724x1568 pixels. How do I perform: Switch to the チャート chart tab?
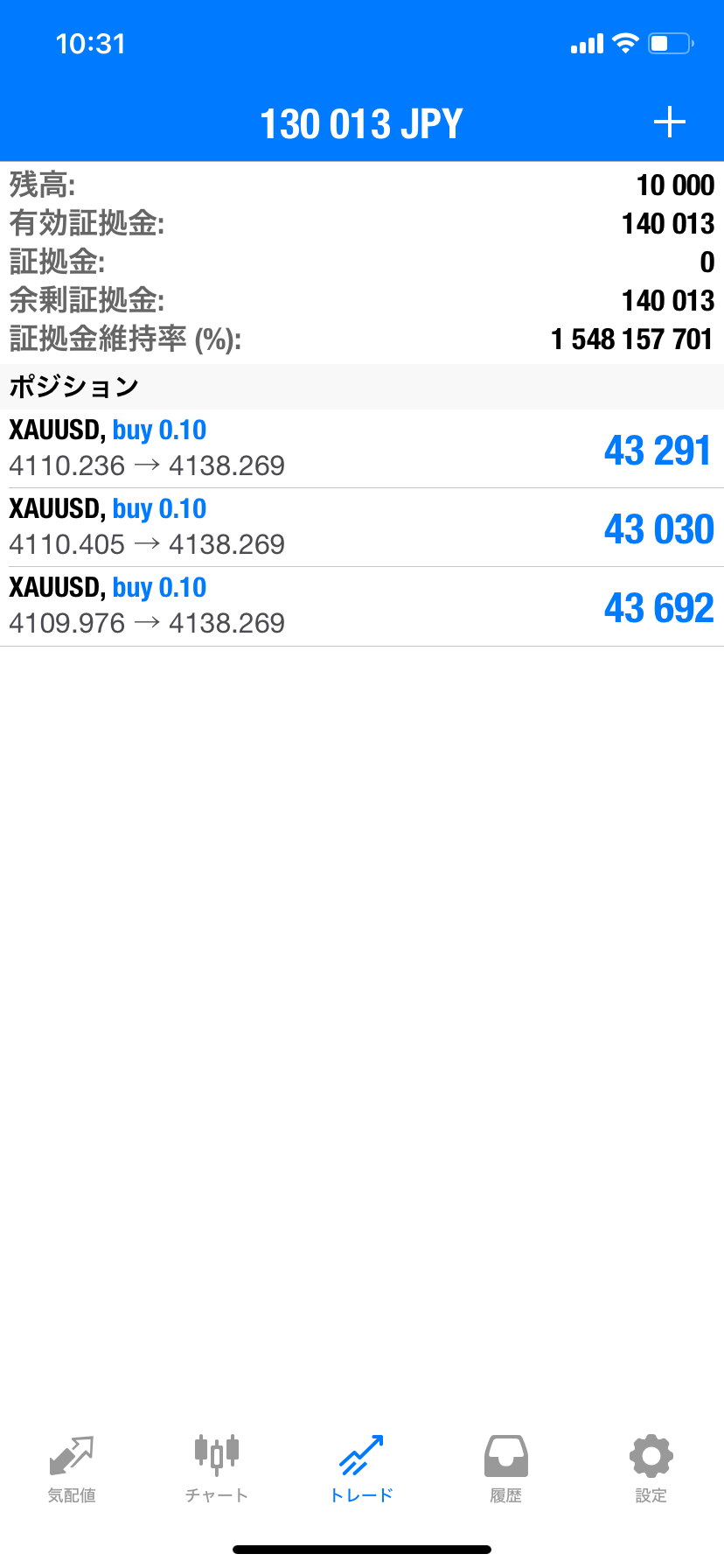(x=217, y=1468)
